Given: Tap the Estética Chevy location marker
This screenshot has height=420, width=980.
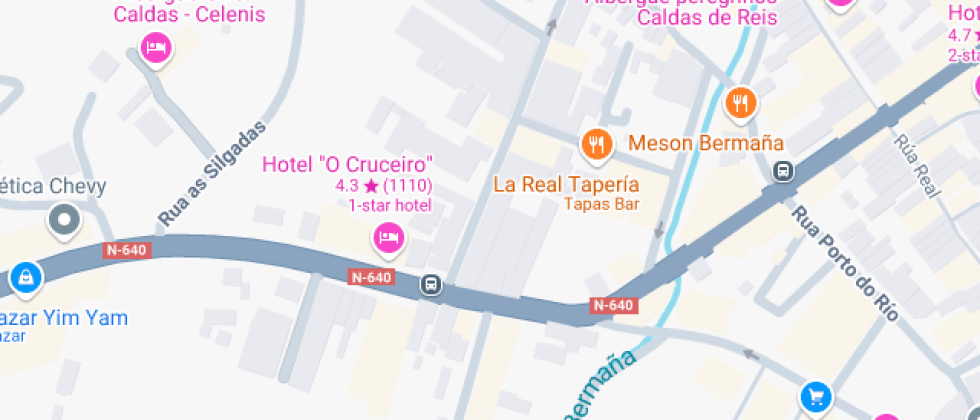Looking at the screenshot, I should [x=65, y=219].
